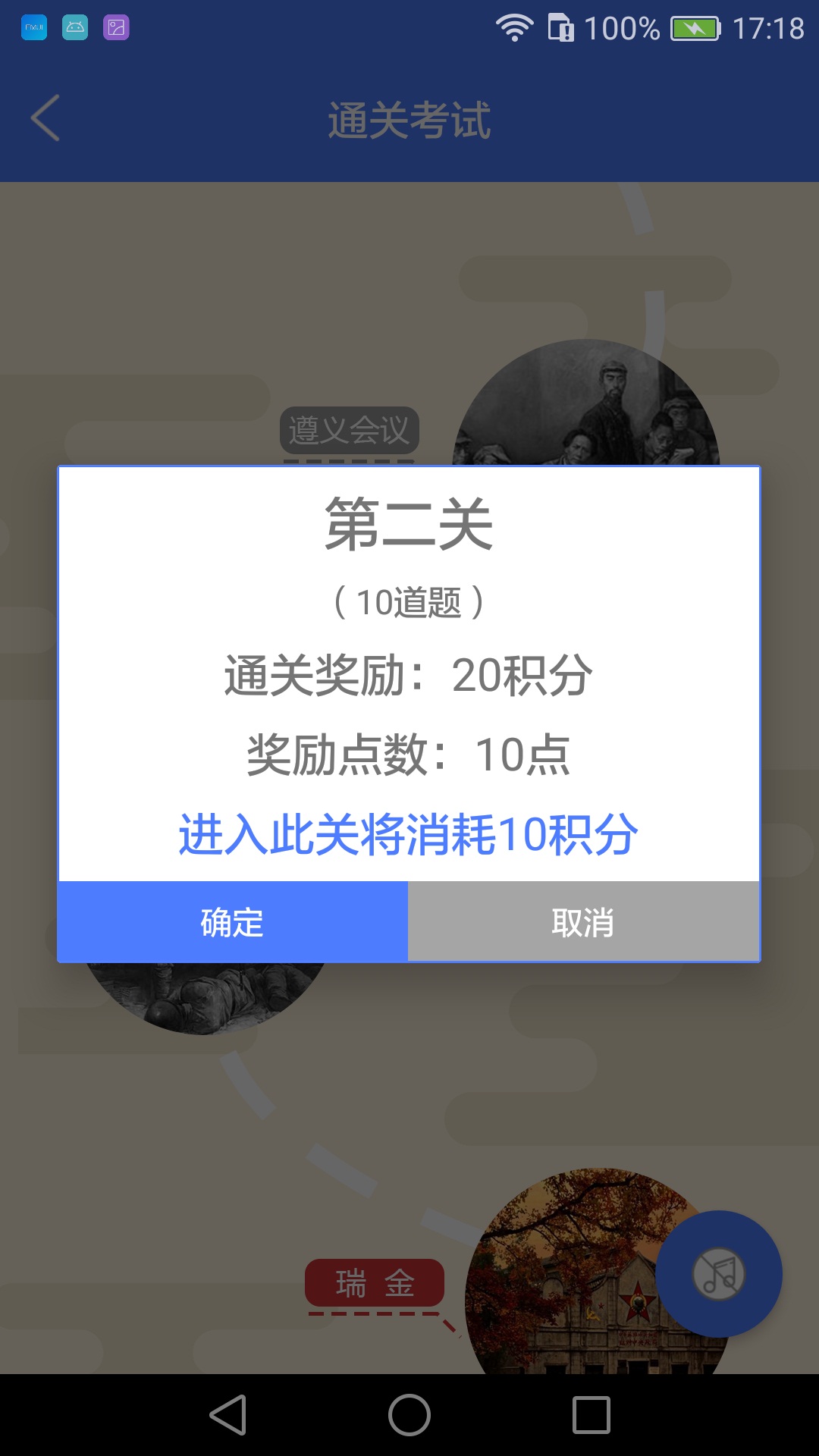The image size is (819, 1456).
Task: Go back using the top-left arrow
Action: 45,118
